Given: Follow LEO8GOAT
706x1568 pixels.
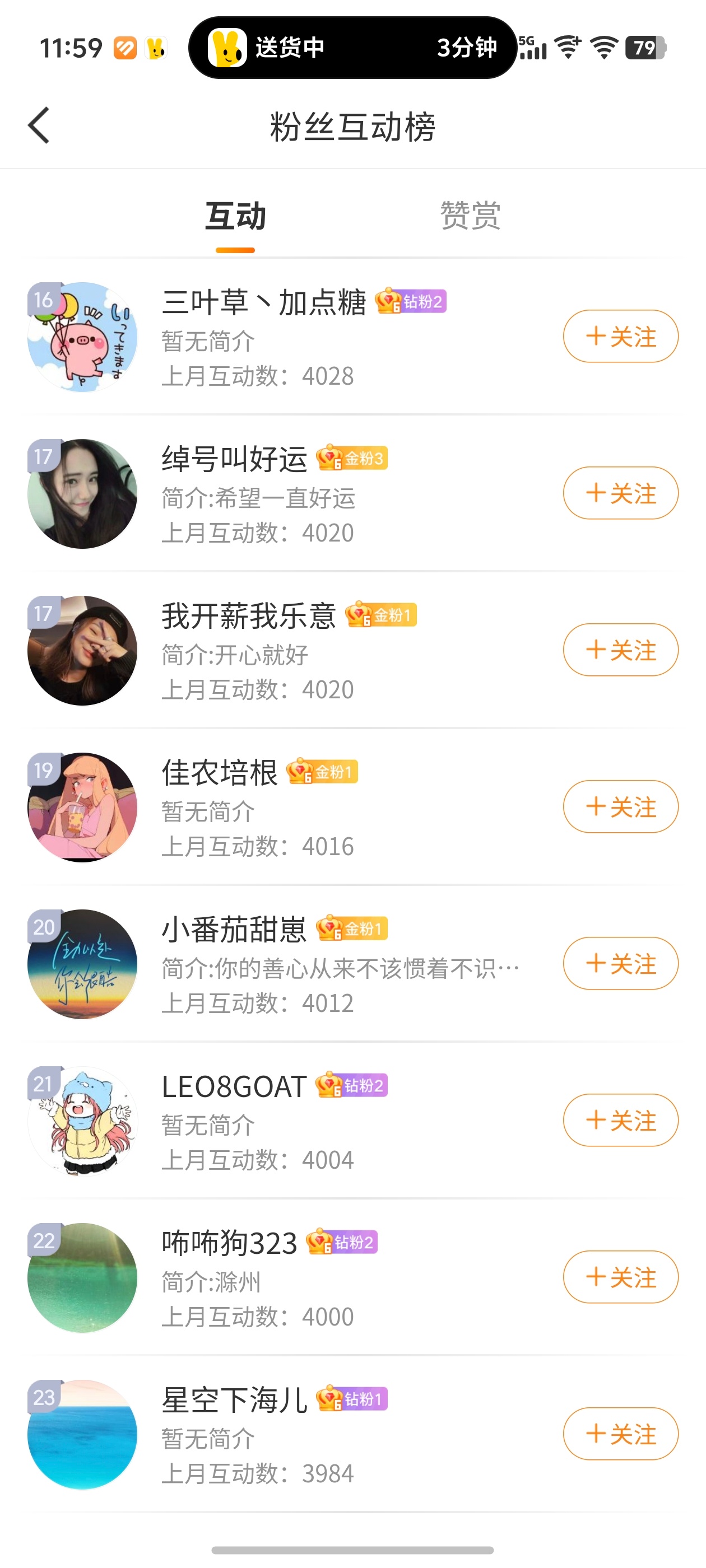Looking at the screenshot, I should 620,1120.
